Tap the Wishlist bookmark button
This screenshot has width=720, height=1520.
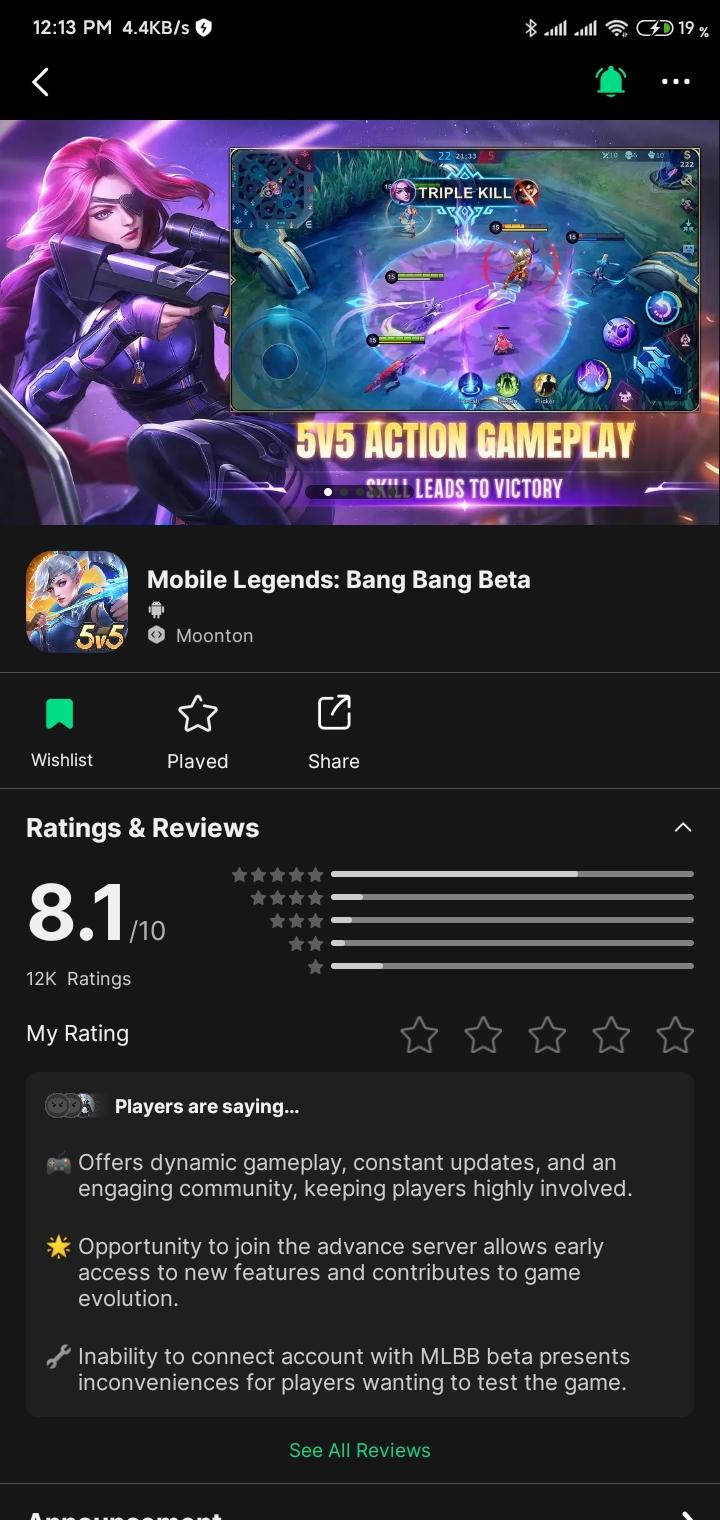pyautogui.click(x=61, y=732)
